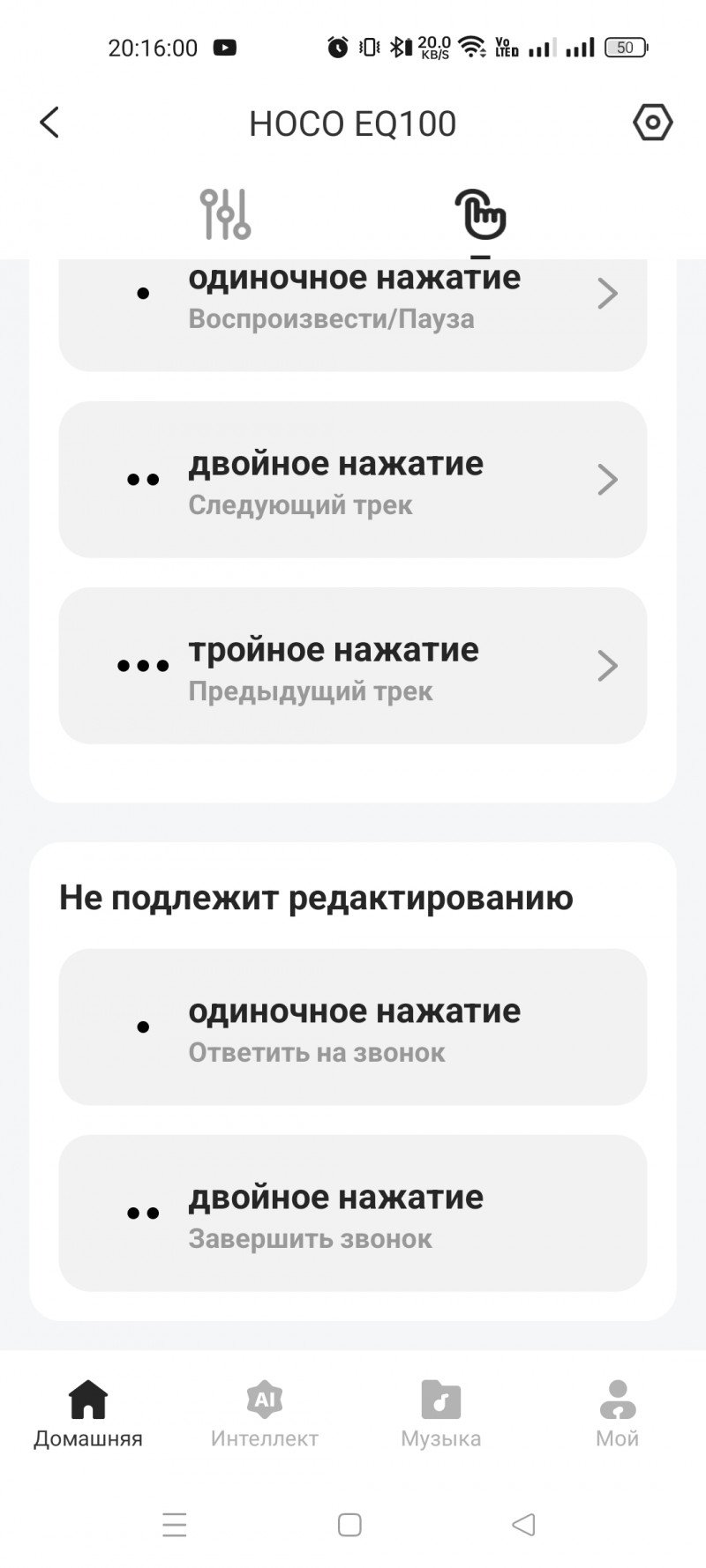Switch to the Интеллект tab
The width and height of the screenshot is (706, 1568).
click(264, 1413)
